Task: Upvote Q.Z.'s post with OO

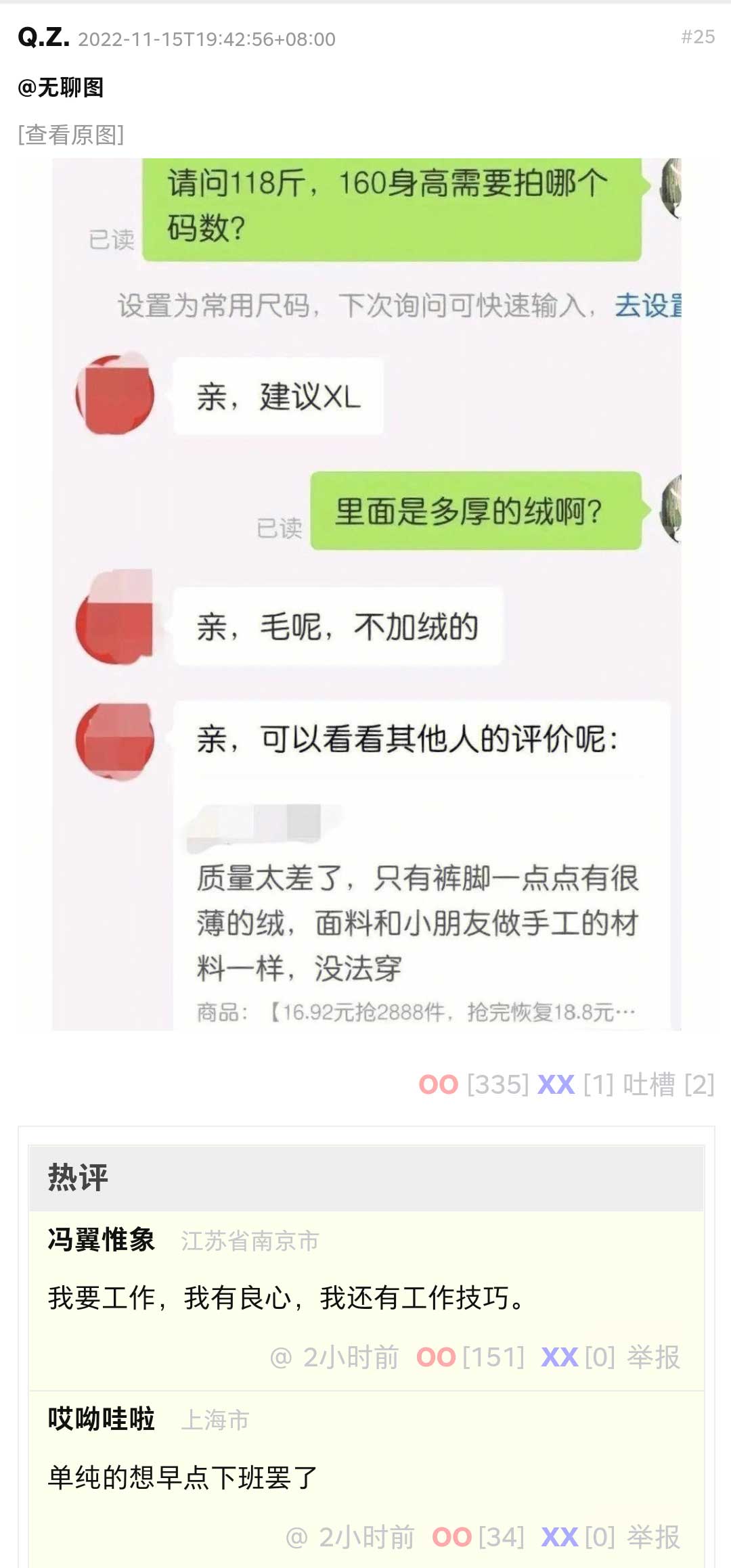Action: coord(439,1084)
